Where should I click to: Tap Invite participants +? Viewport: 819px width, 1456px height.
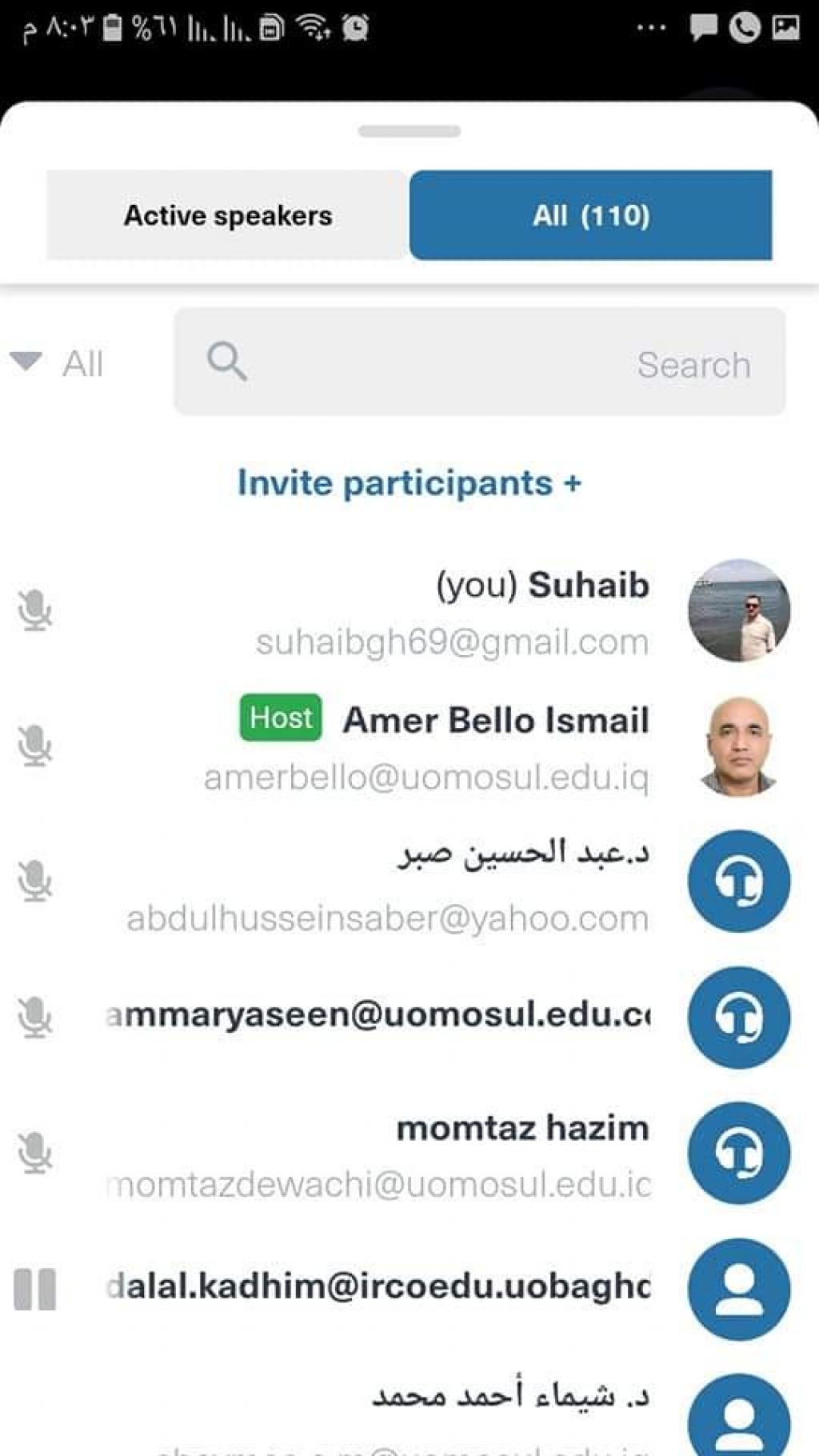pos(409,483)
